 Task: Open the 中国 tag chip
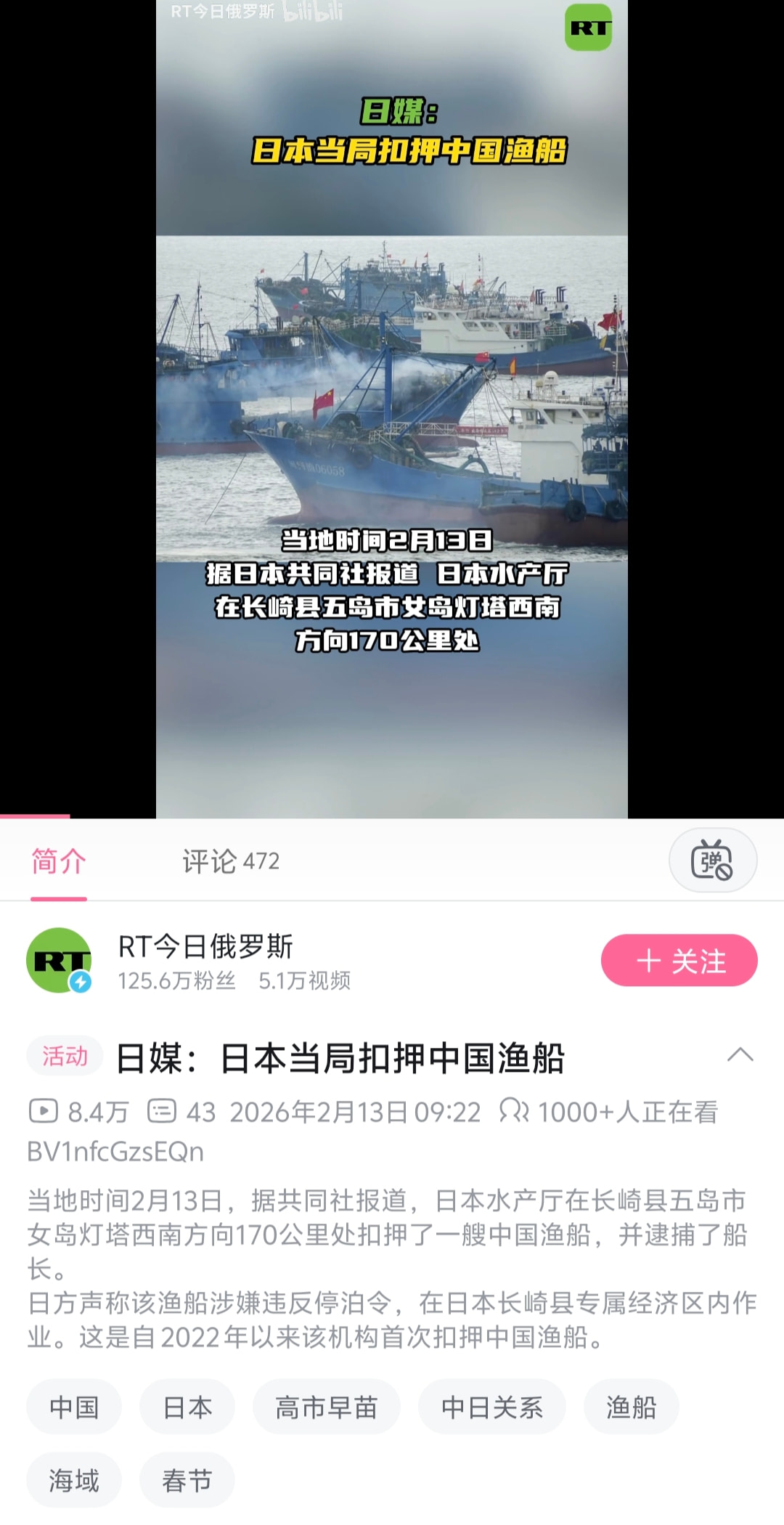click(x=74, y=1407)
